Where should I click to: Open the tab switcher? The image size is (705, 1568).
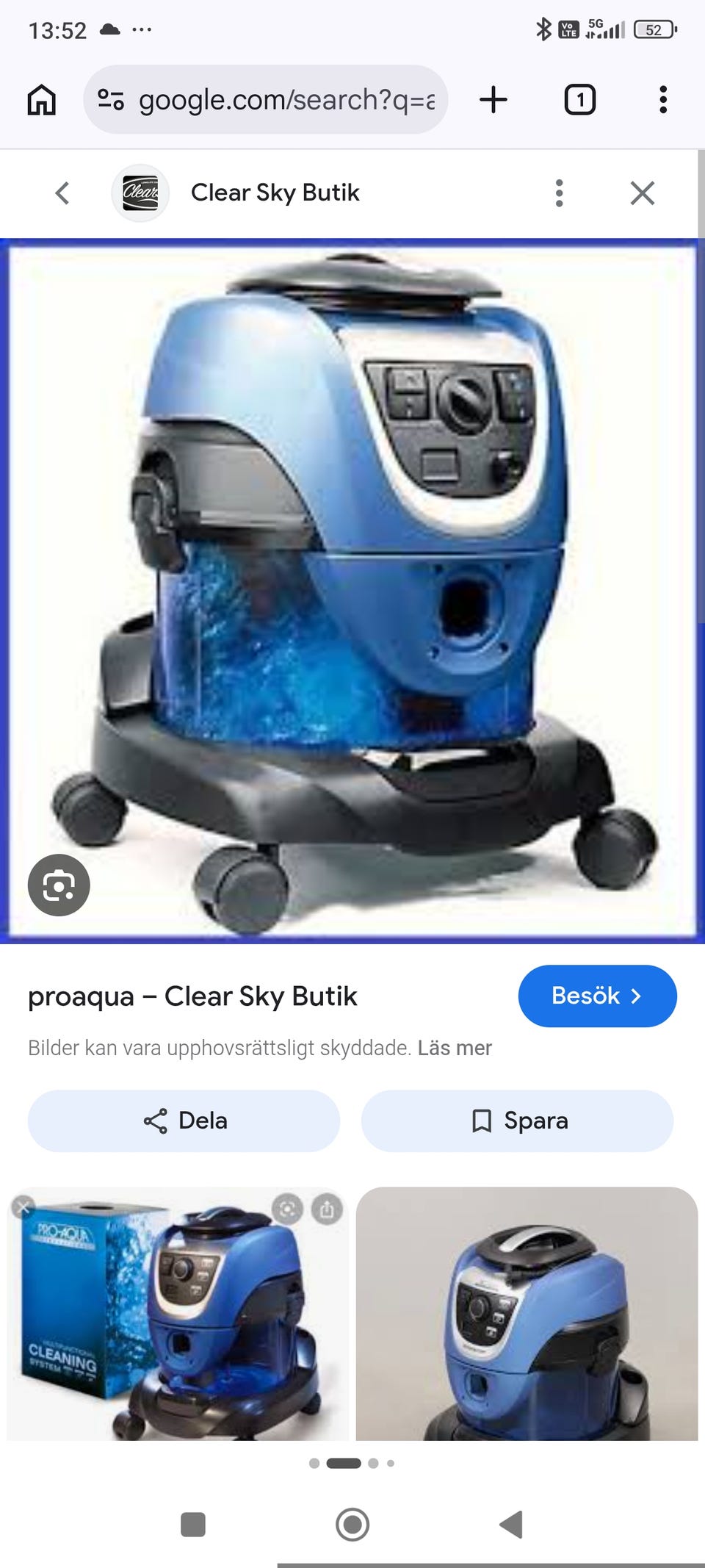pyautogui.click(x=579, y=100)
